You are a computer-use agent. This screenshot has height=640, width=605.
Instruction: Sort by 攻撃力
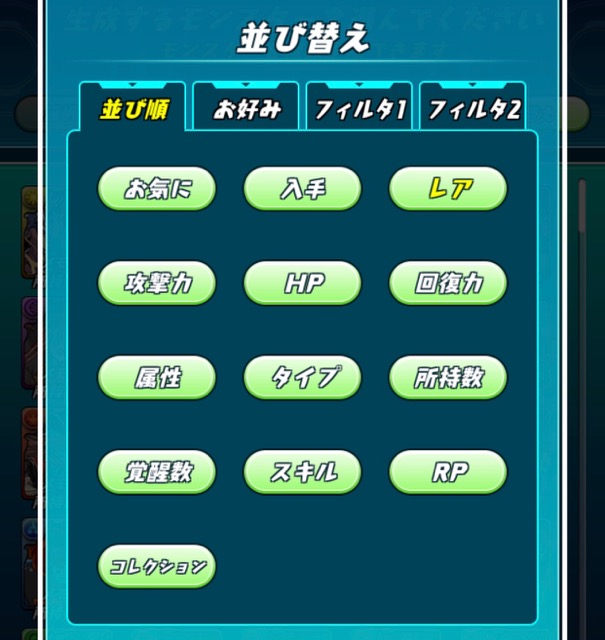click(x=157, y=283)
